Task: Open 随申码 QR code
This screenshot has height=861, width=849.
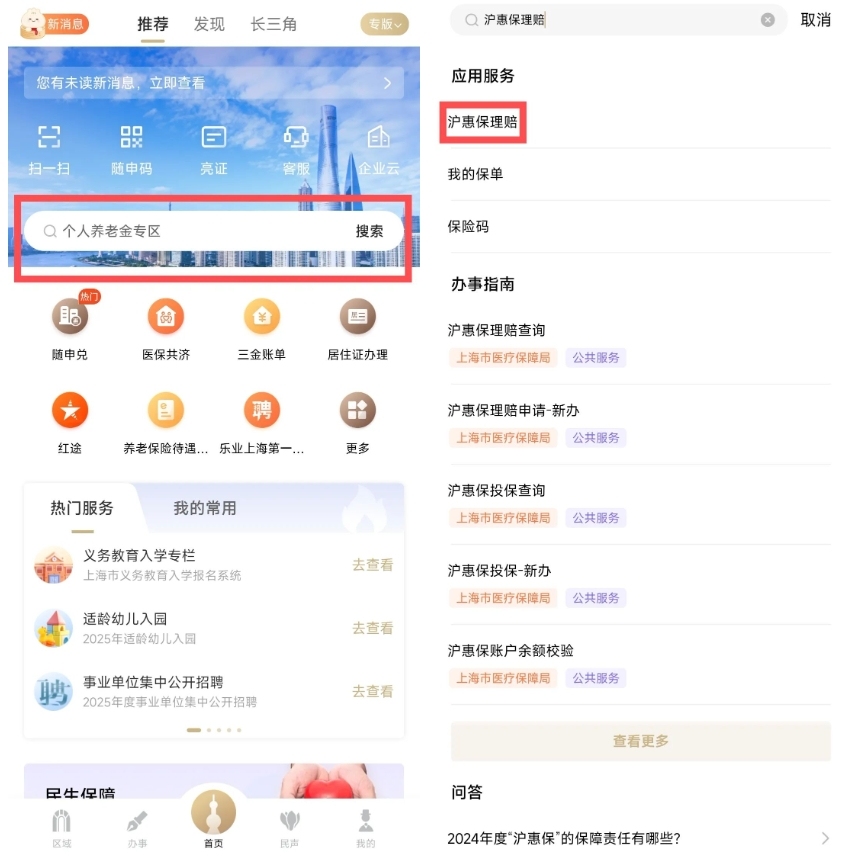Action: [x=131, y=149]
